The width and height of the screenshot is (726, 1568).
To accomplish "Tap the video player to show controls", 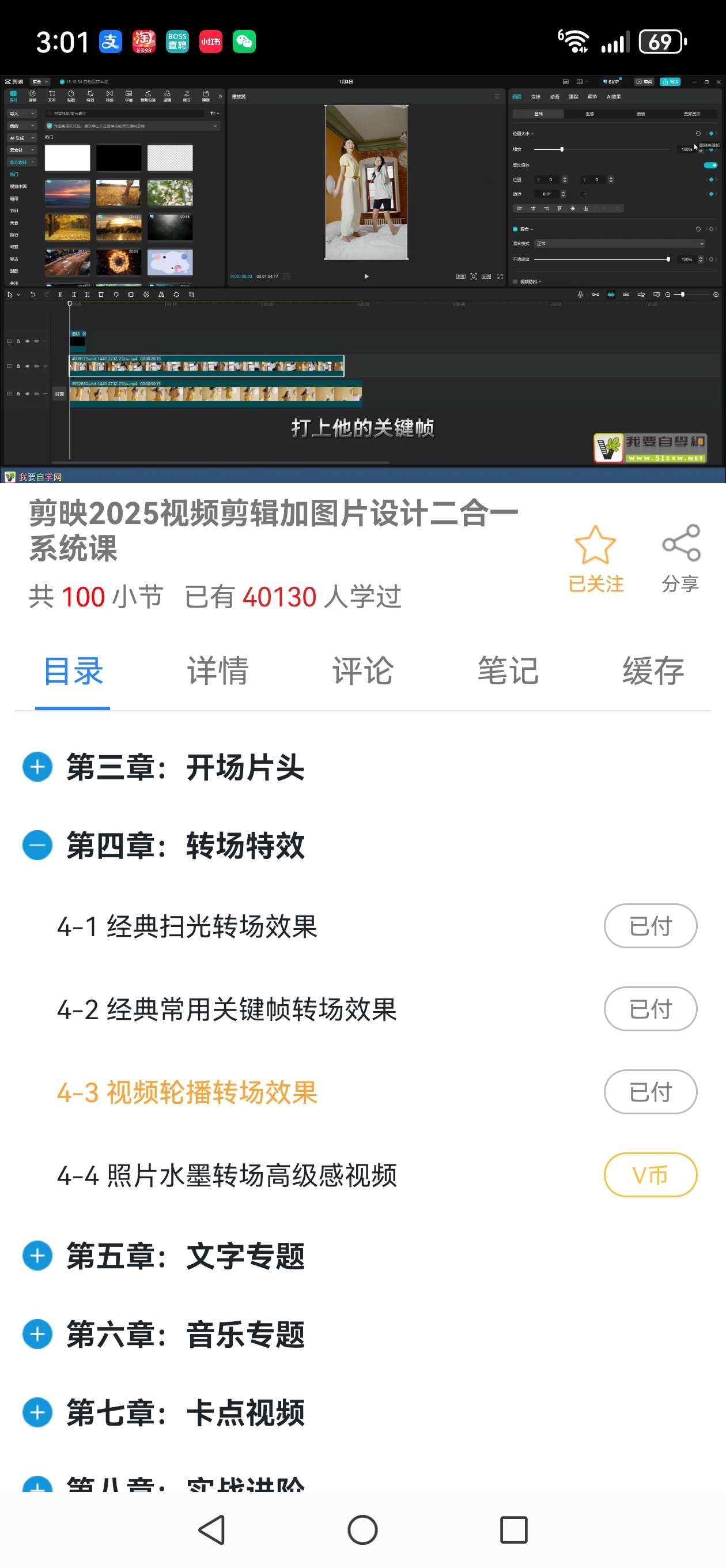I will click(x=362, y=274).
